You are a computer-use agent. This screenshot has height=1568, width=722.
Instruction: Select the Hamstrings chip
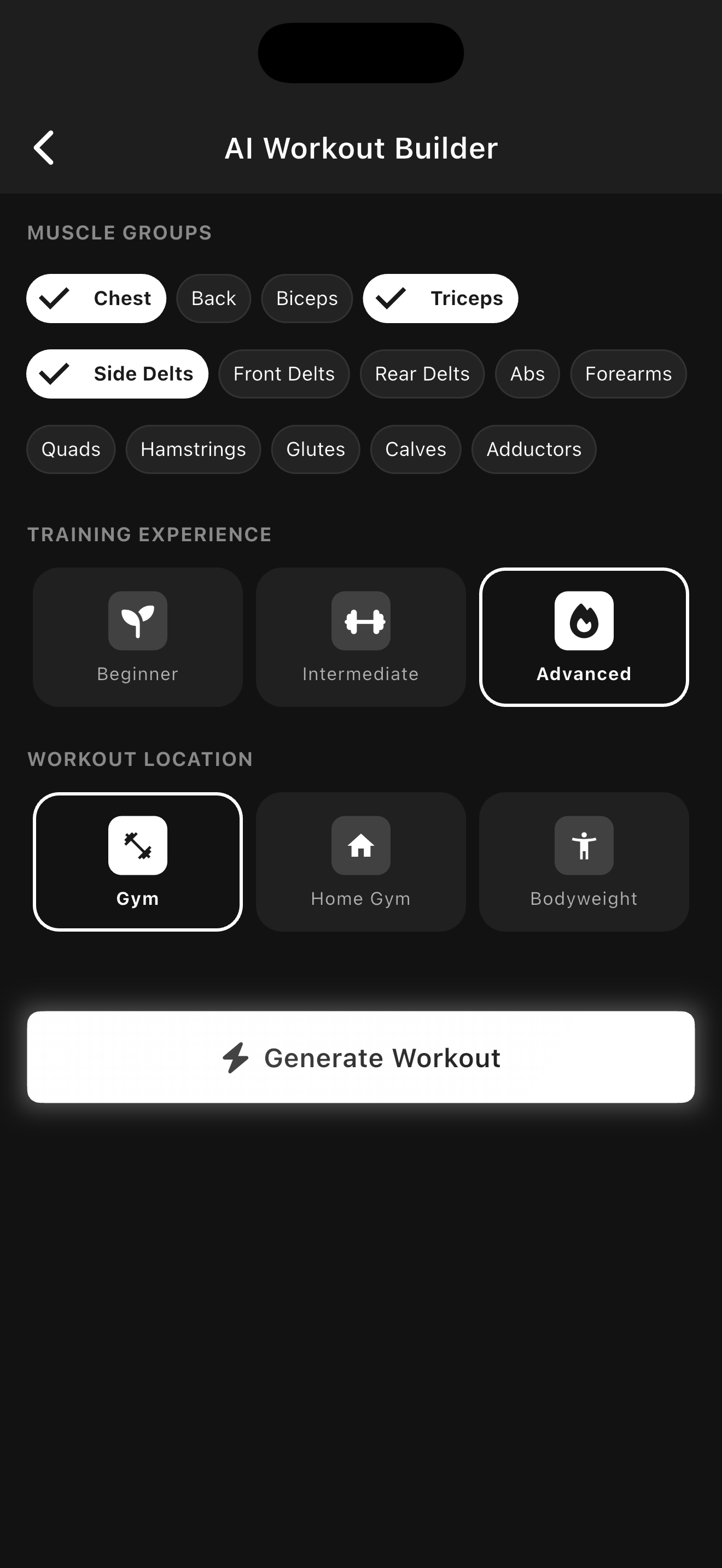coord(193,449)
